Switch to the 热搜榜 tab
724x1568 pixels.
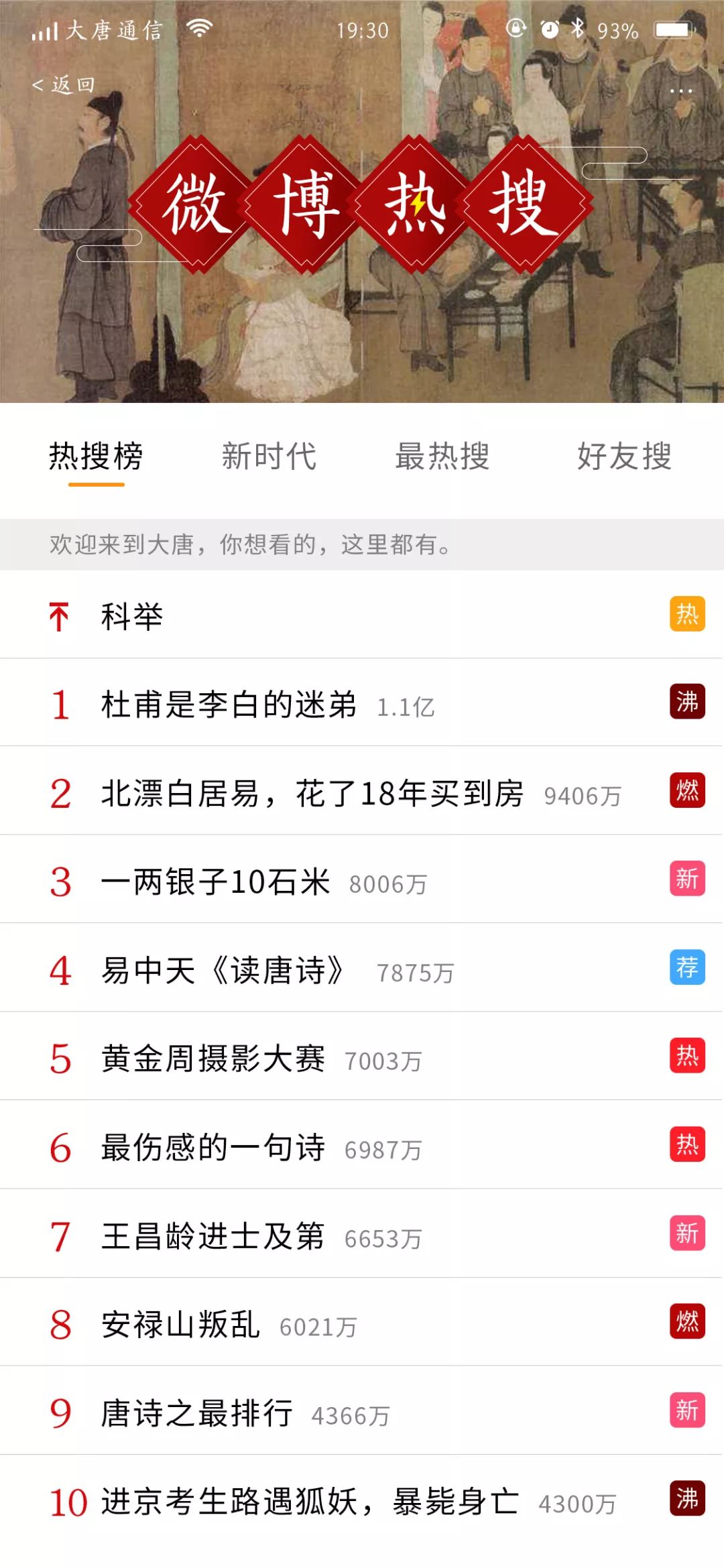click(x=96, y=457)
